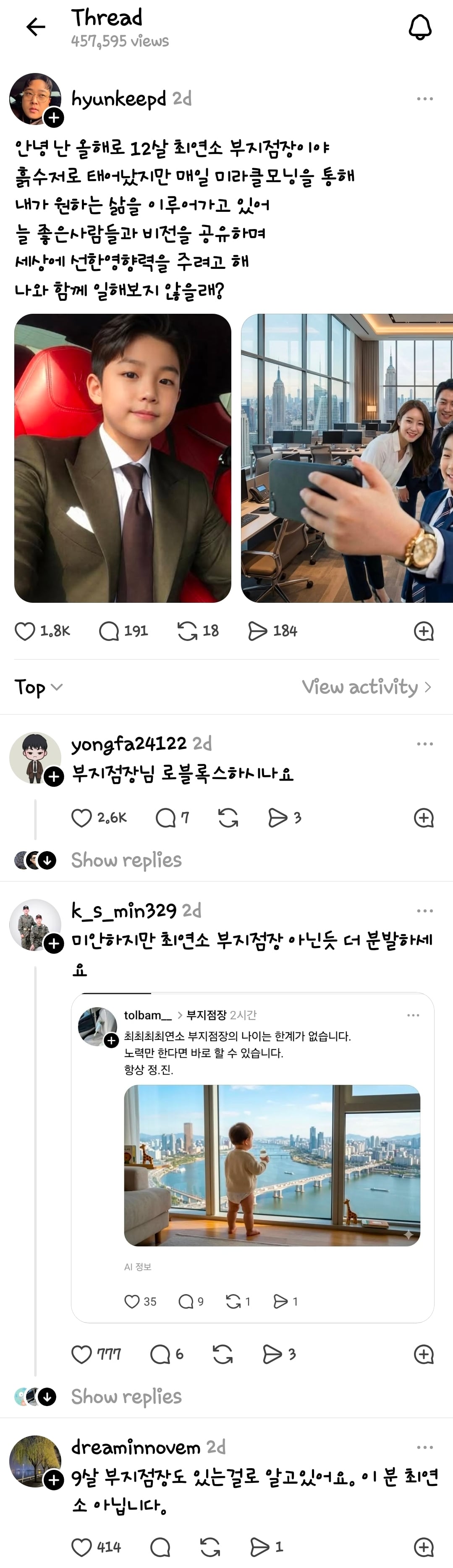Open the notifications bell
The height and width of the screenshot is (1568, 453).
tap(419, 27)
